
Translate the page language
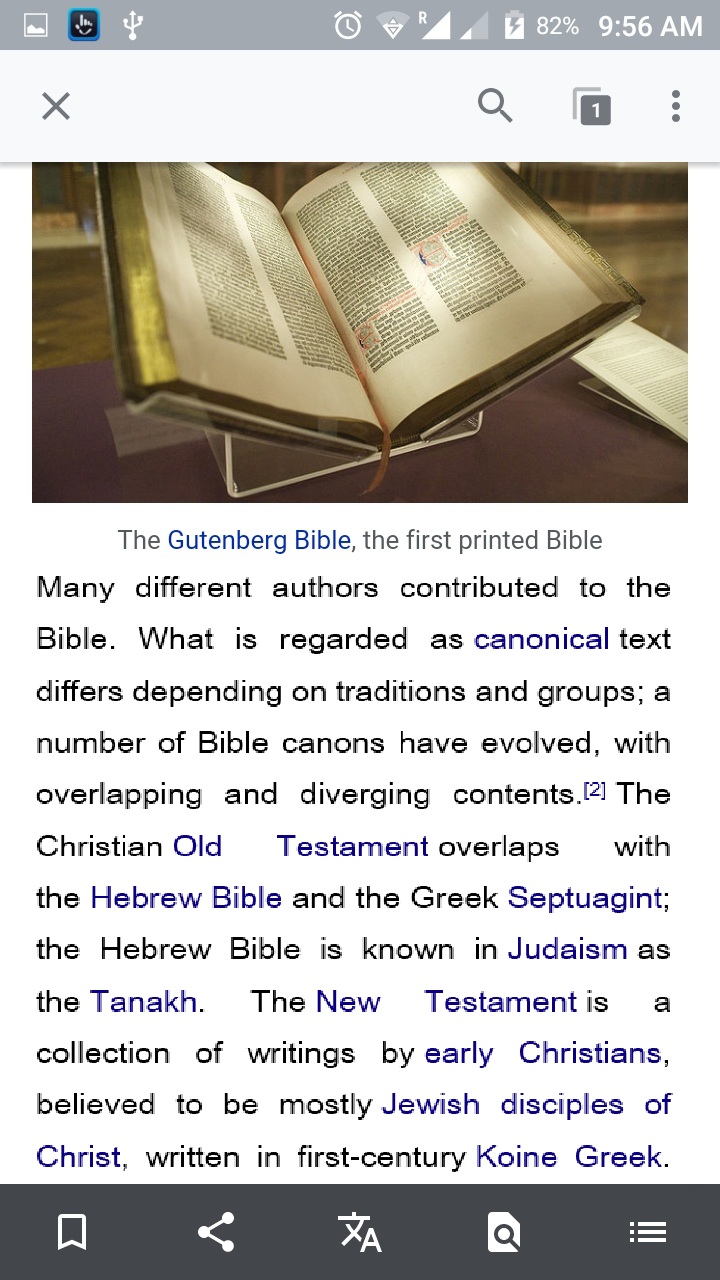coord(360,1232)
